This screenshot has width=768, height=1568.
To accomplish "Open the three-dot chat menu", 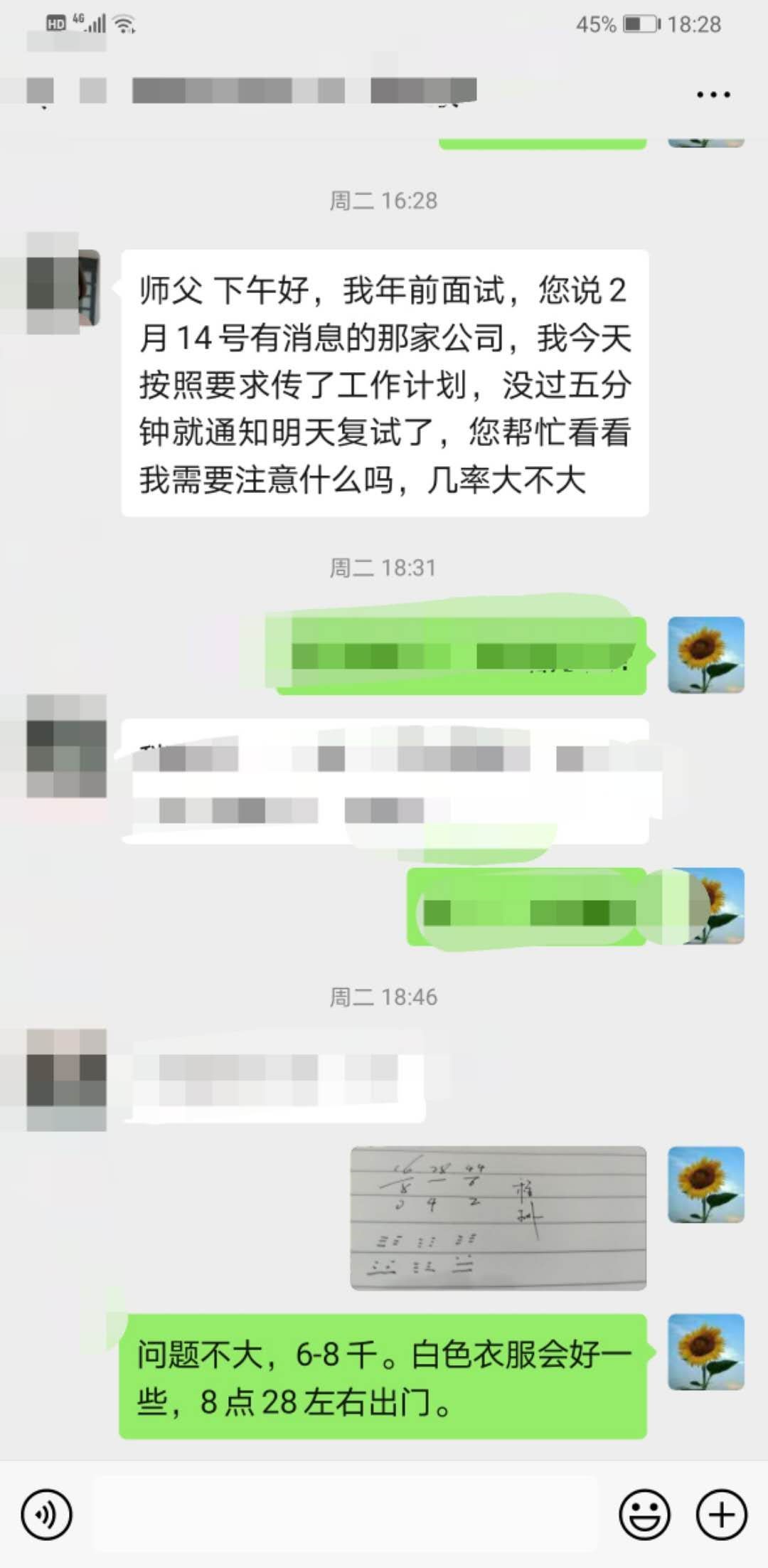I will pyautogui.click(x=713, y=95).
